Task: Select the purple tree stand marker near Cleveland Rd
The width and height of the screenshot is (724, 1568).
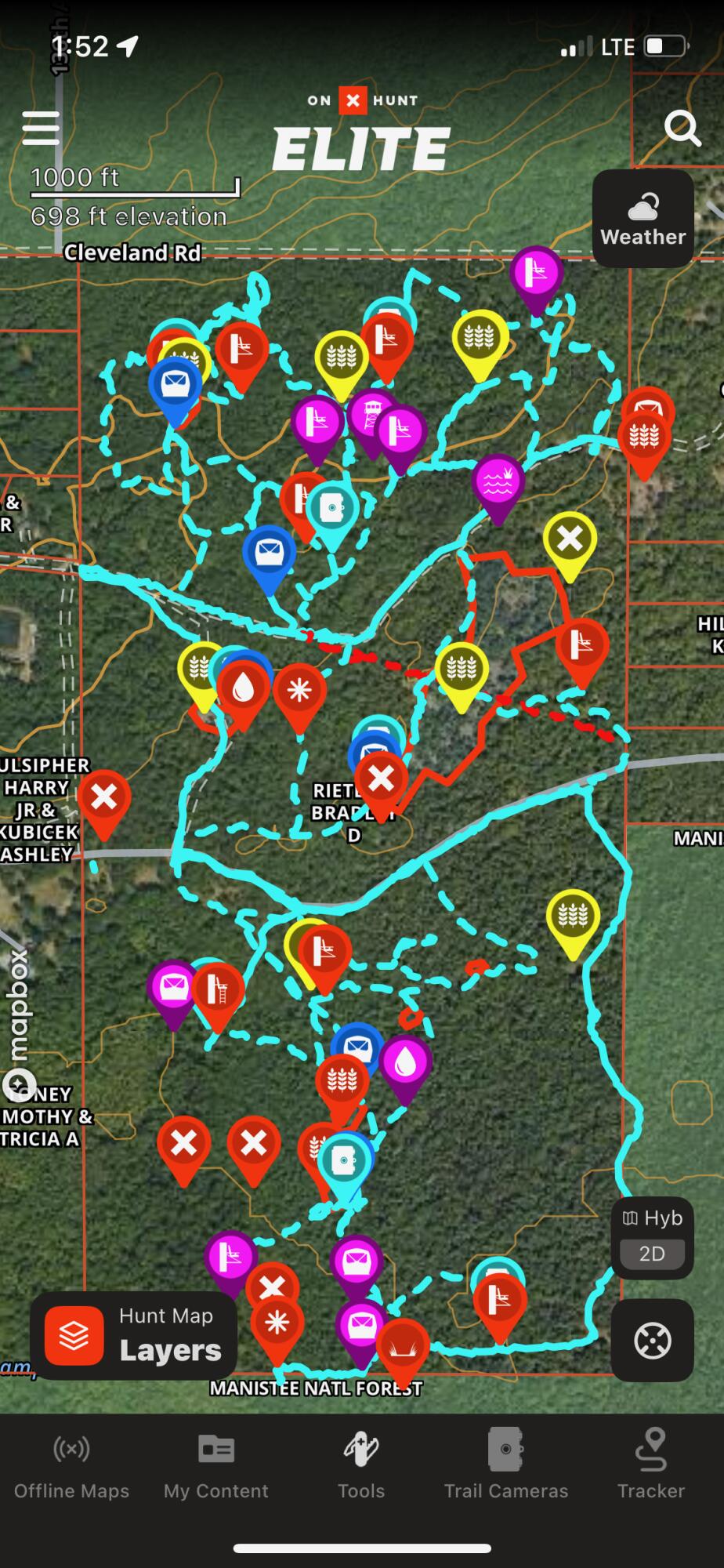Action: (536, 275)
